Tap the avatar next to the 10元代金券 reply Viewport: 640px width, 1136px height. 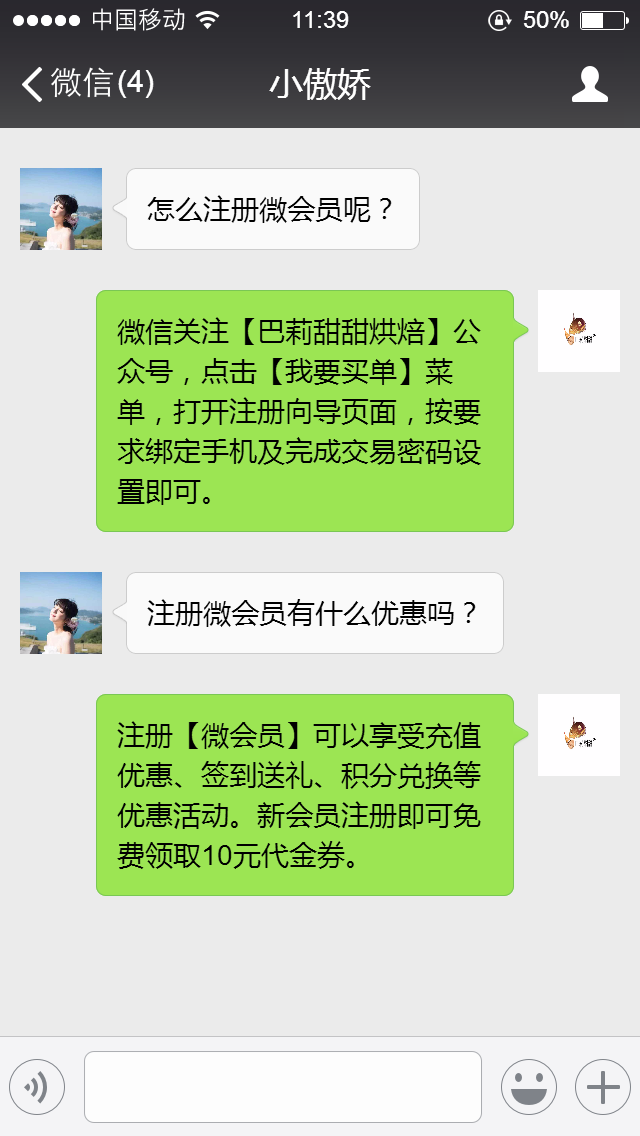pyautogui.click(x=578, y=735)
